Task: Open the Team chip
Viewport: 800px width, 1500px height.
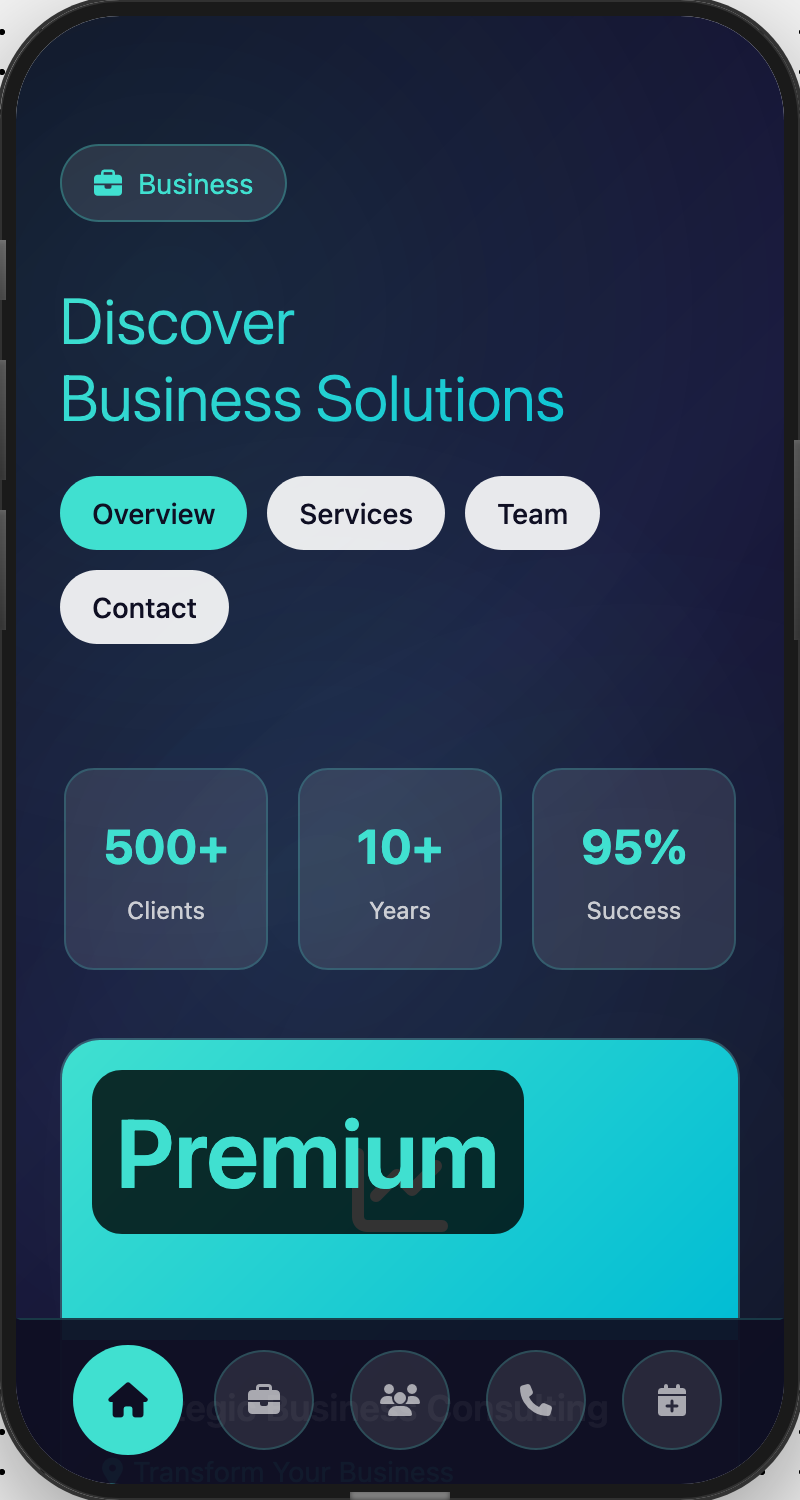Action: [532, 513]
